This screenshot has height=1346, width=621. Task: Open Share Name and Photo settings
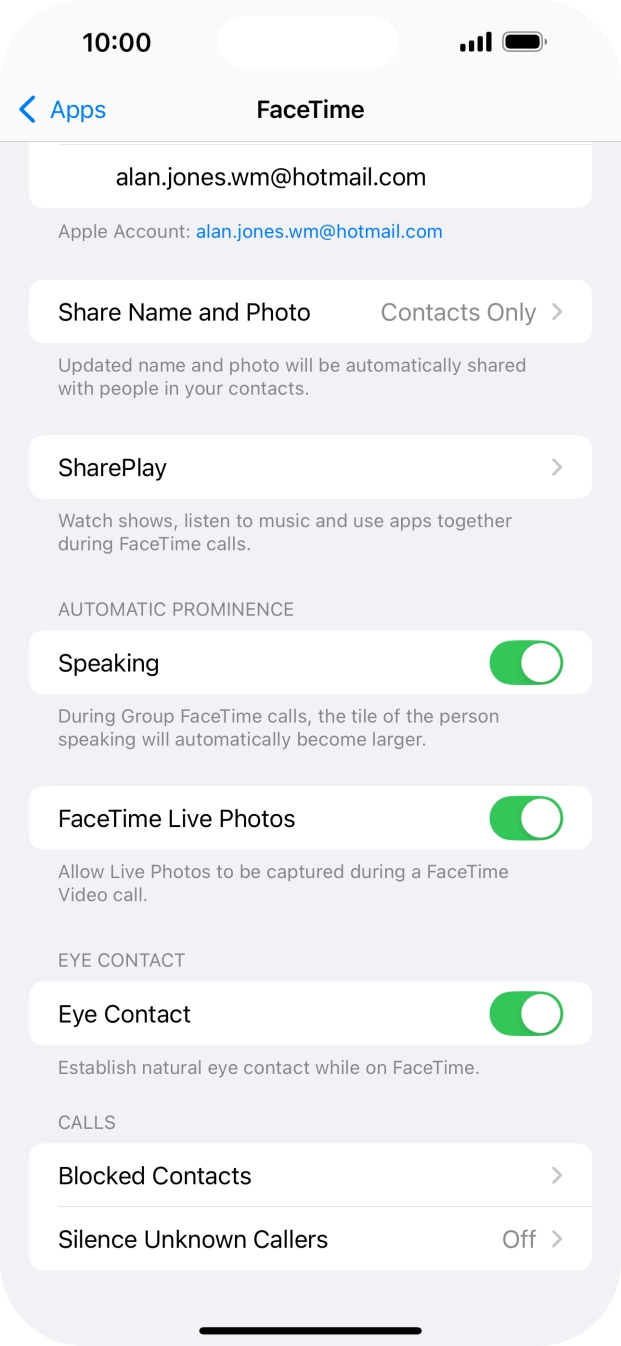(x=310, y=312)
